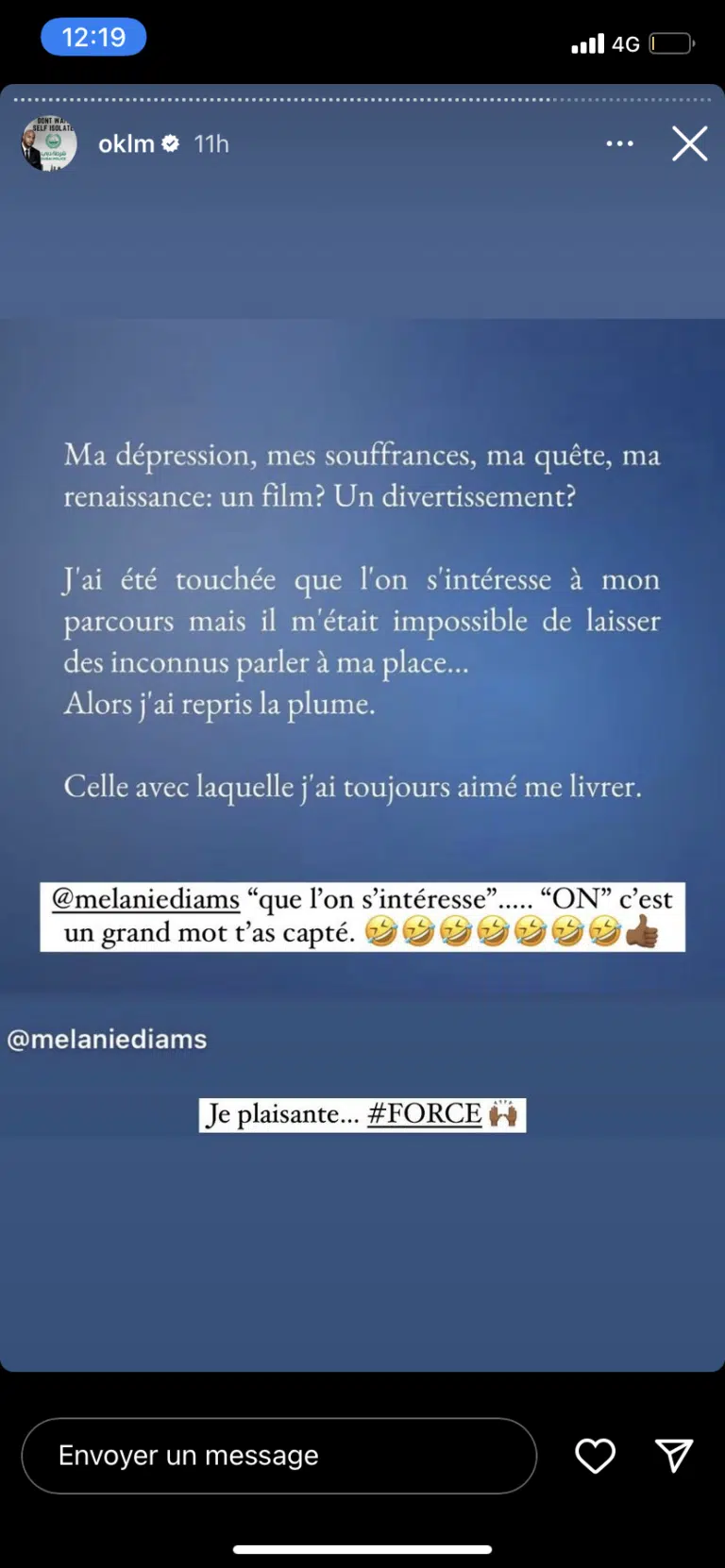This screenshot has width=725, height=1568.
Task: Share the story via paper plane icon
Action: point(674,1455)
